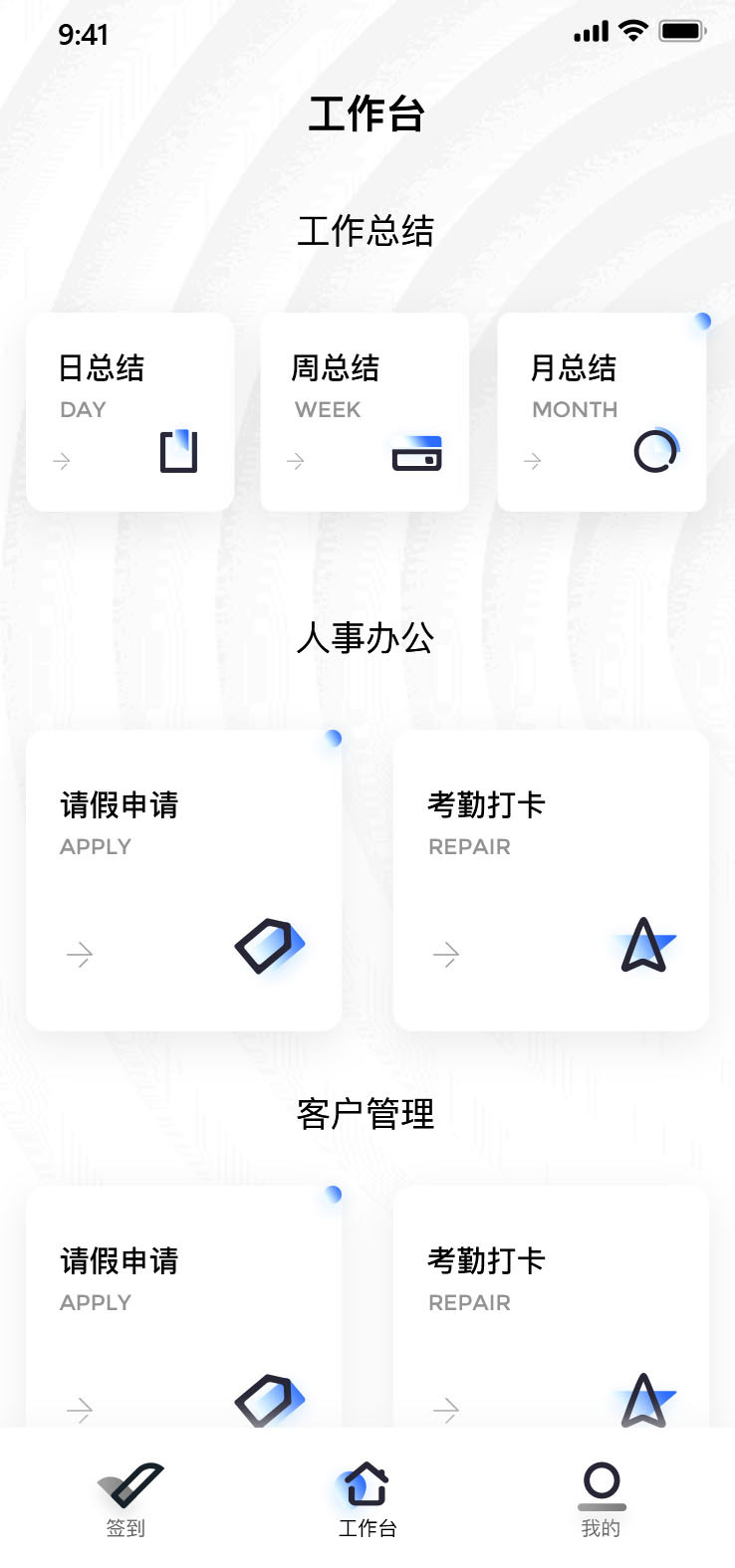Screen dimensions: 735x1568
Task: Open the 周总结 WEEK card
Action: 365,412
